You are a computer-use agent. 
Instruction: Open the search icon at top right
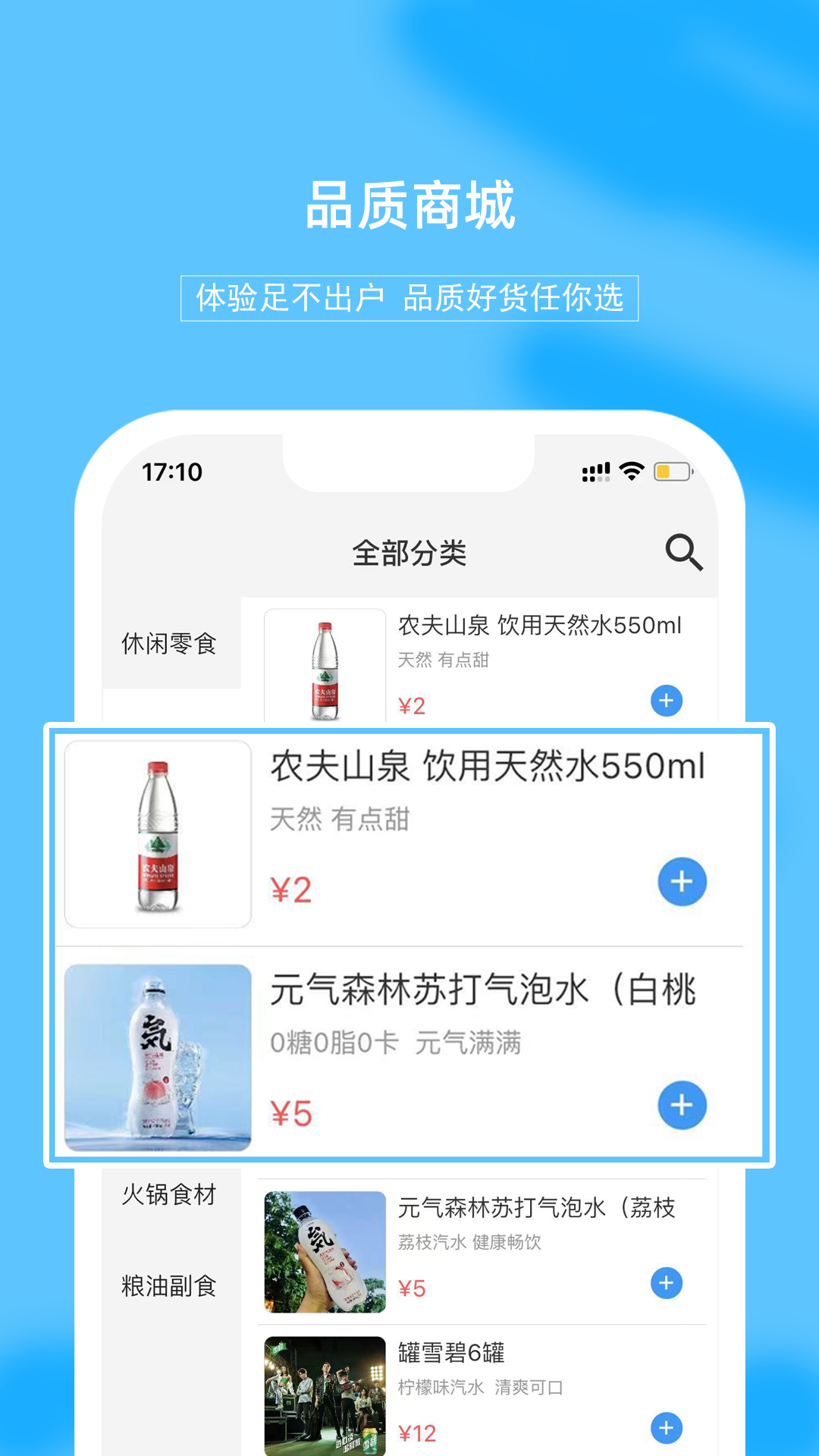[684, 552]
